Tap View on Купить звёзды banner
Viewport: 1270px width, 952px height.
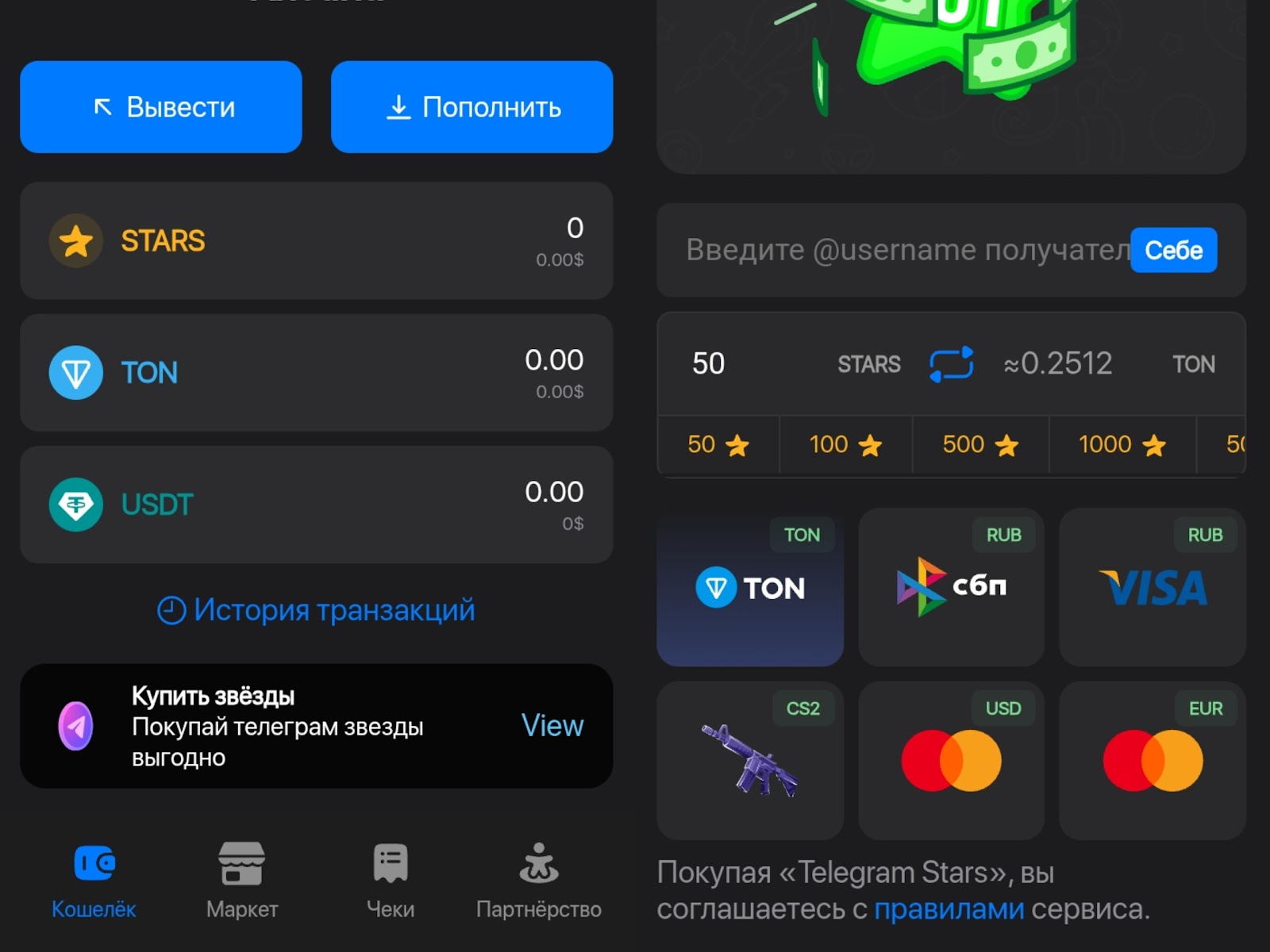coord(552,726)
